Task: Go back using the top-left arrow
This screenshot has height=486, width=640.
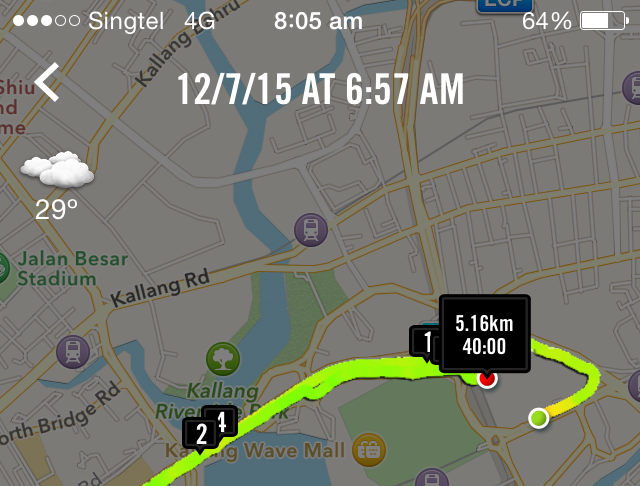Action: tap(48, 83)
